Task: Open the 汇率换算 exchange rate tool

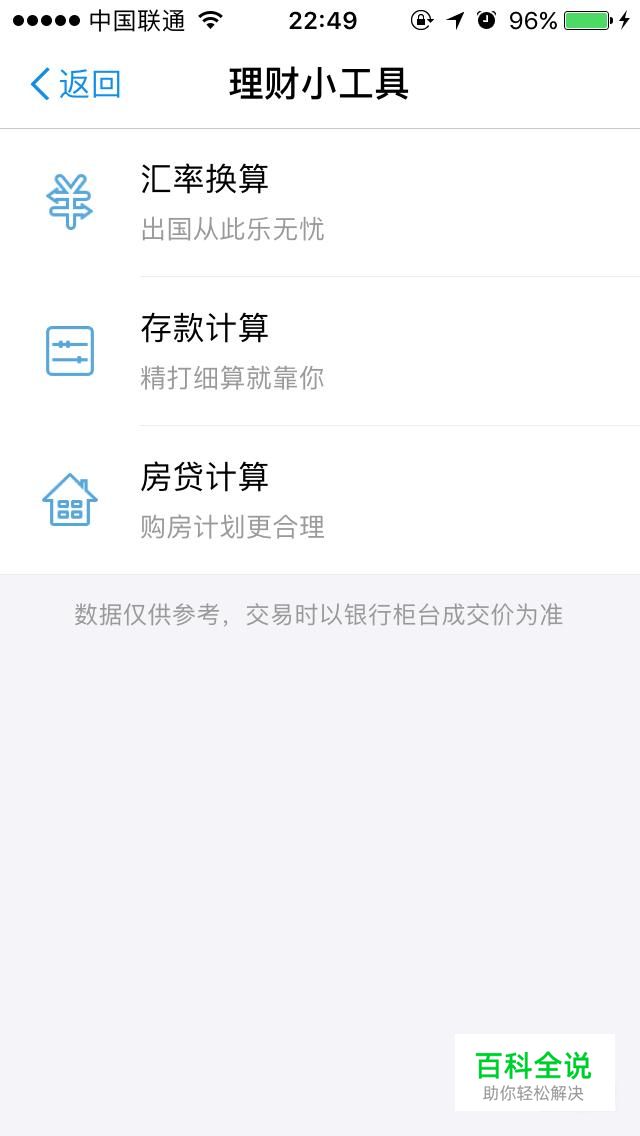Action: pyautogui.click(x=320, y=203)
